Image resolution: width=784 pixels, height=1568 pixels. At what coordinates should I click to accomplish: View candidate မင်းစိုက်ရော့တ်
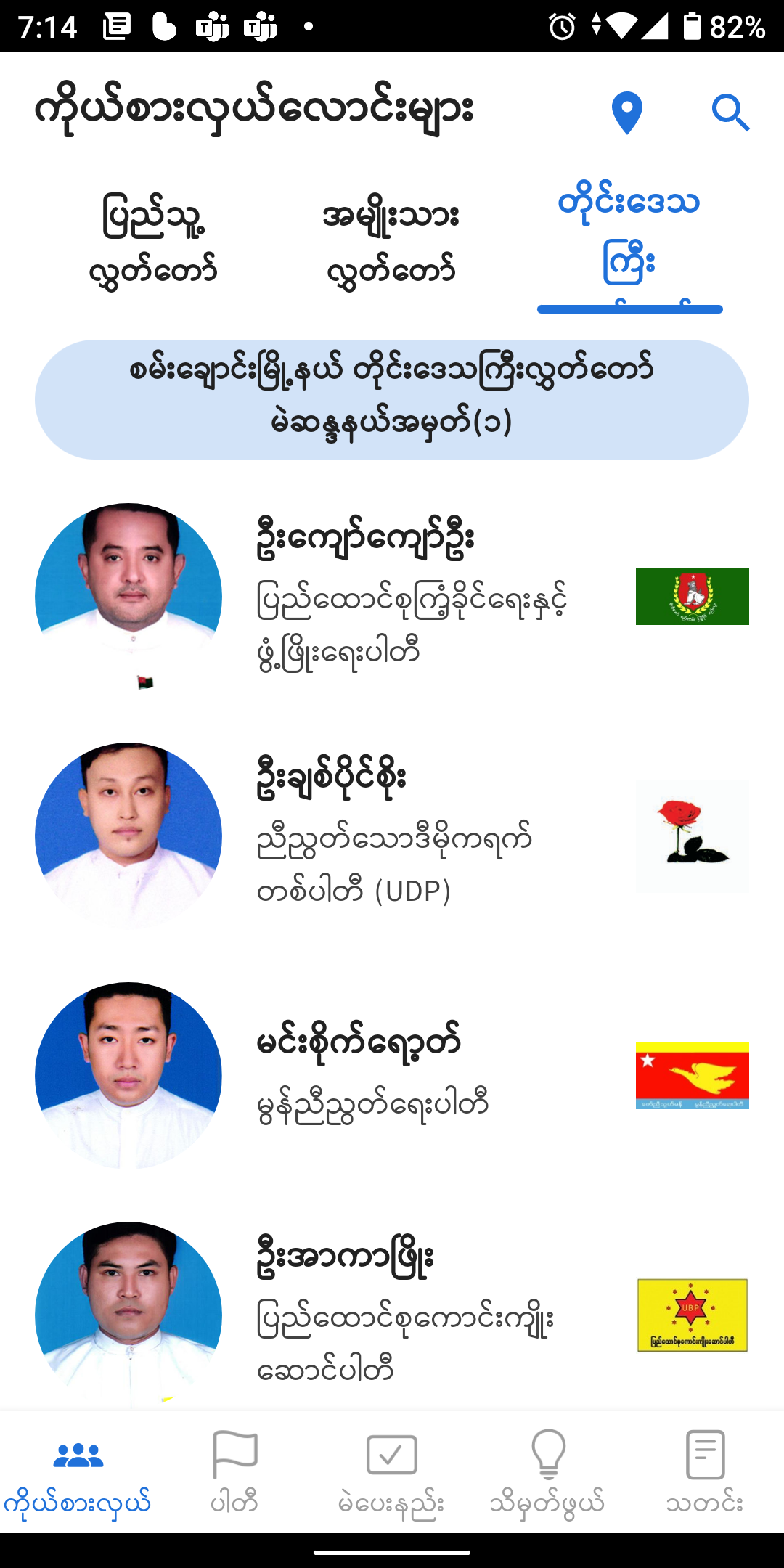click(392, 1076)
